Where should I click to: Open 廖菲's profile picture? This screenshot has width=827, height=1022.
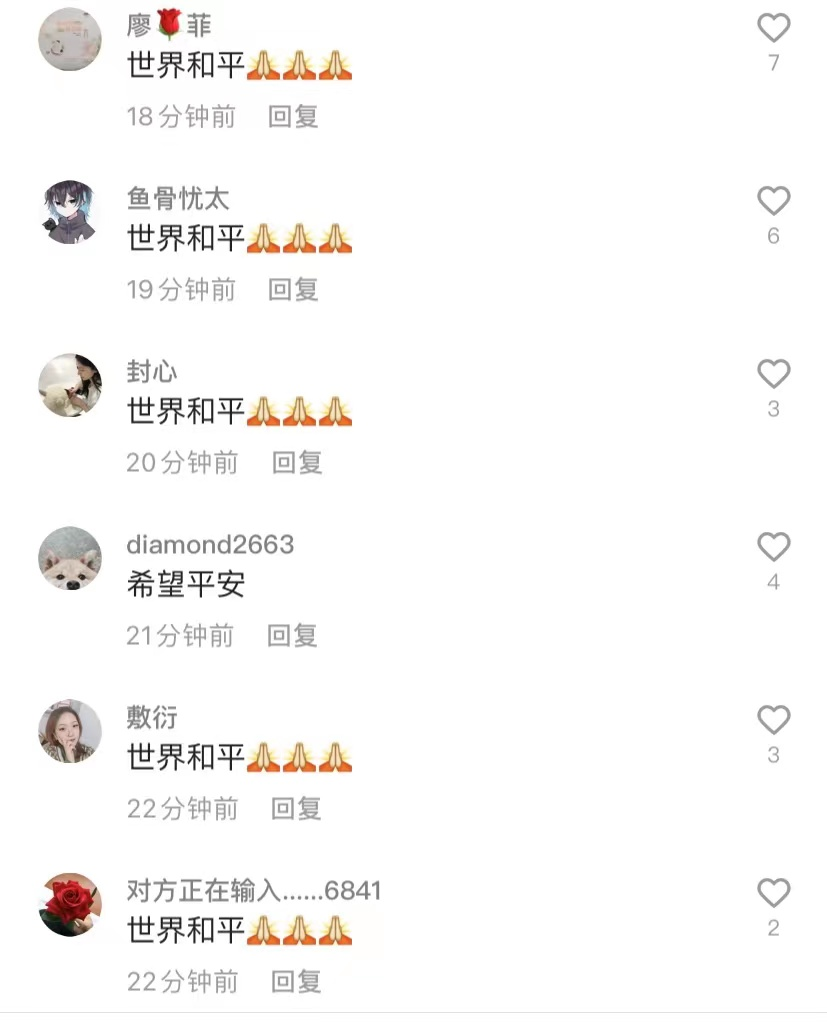[x=70, y=39]
